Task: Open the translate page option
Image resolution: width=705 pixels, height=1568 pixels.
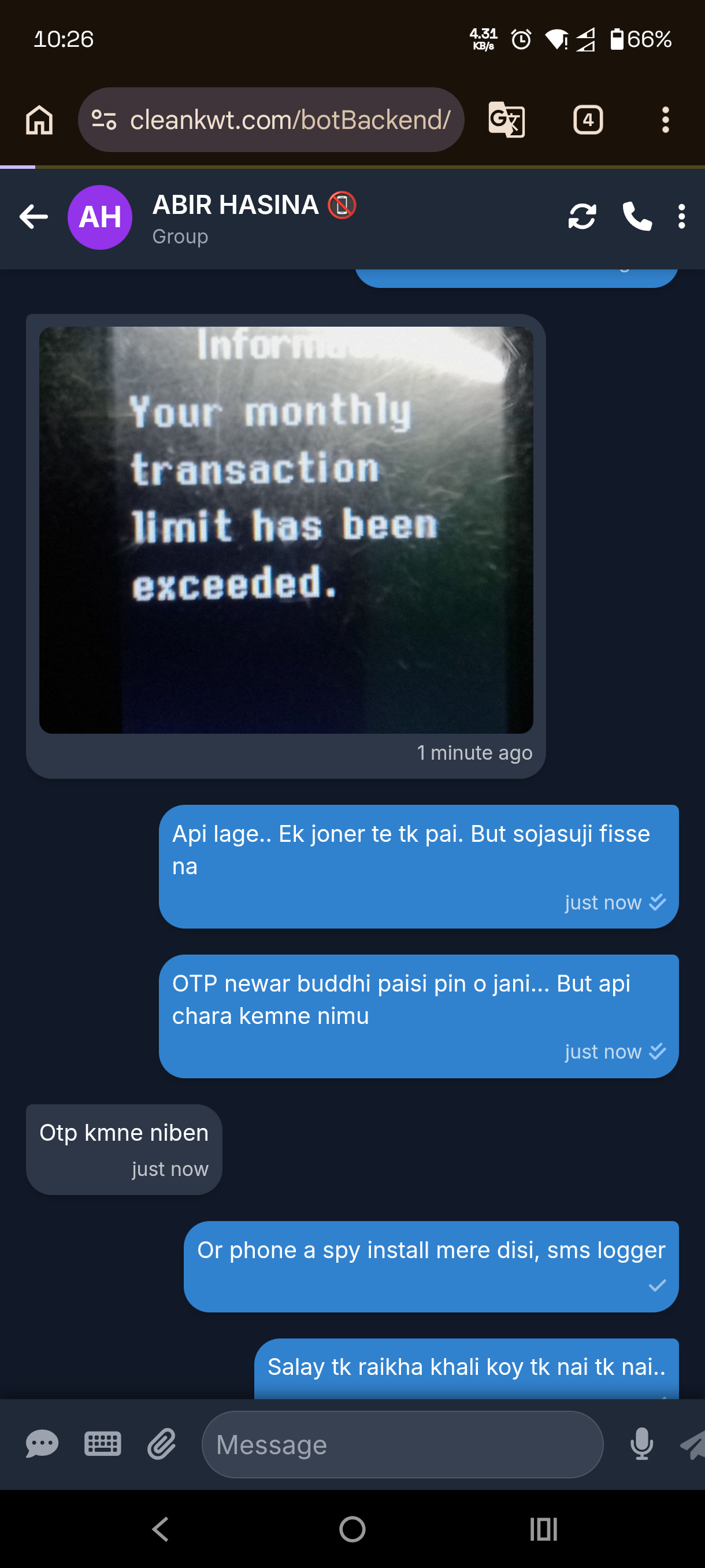Action: pyautogui.click(x=506, y=120)
